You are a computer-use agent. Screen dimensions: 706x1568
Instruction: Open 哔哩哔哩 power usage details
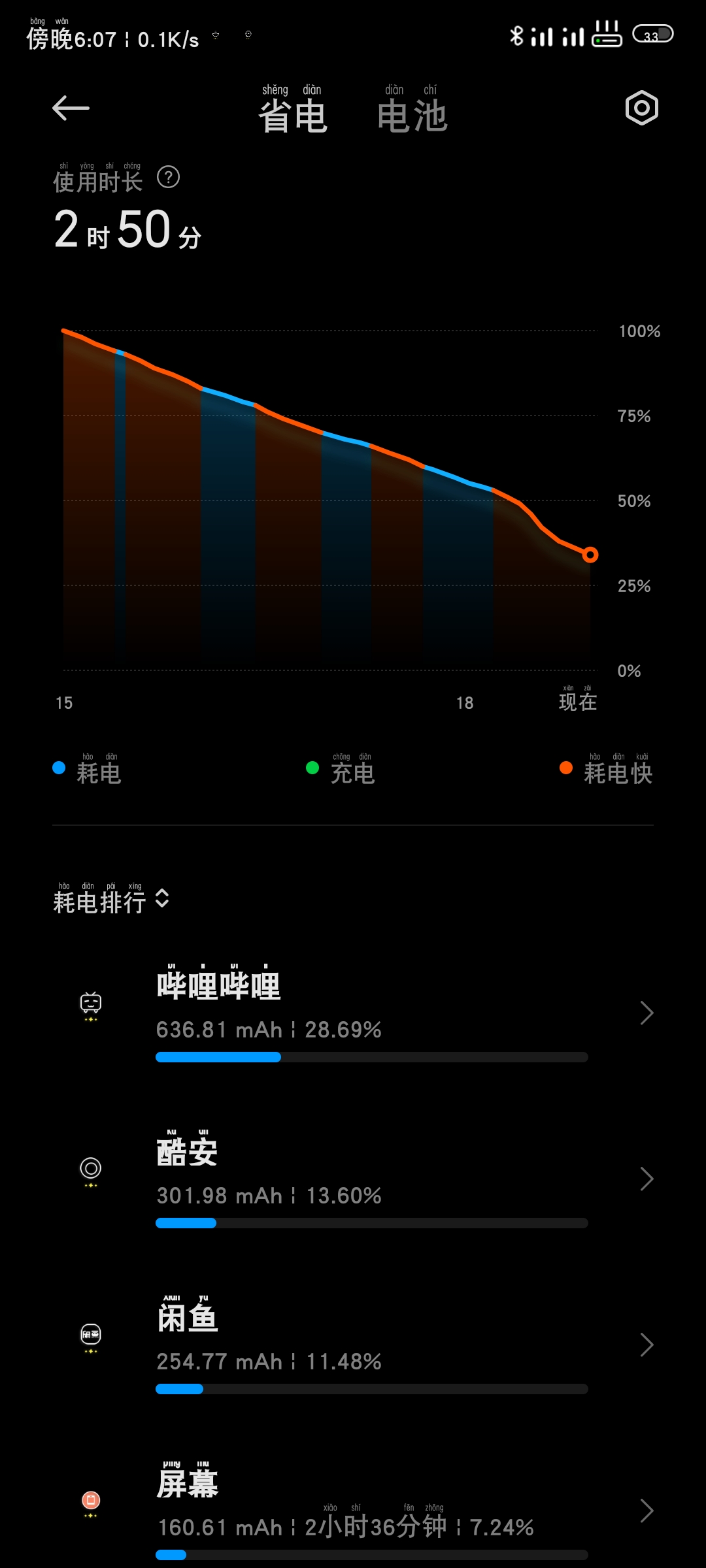click(x=353, y=1013)
